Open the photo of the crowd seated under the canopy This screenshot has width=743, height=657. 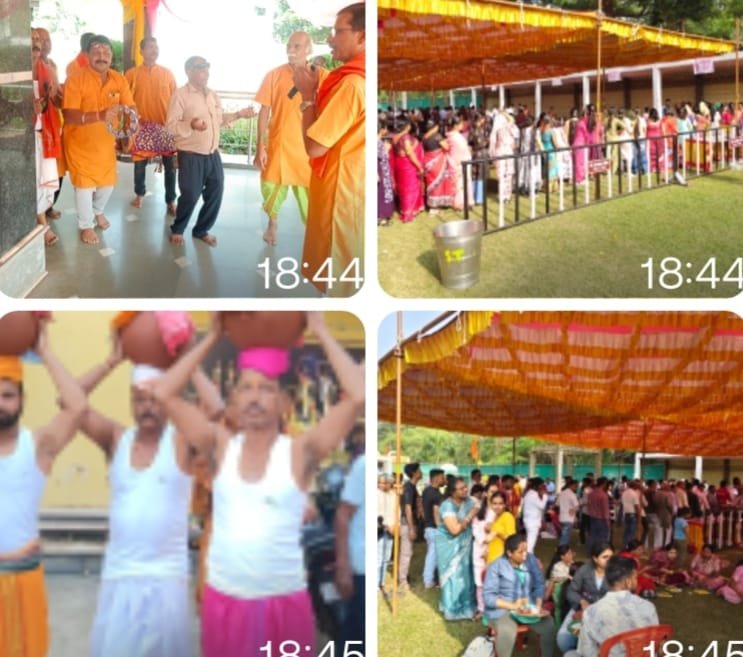pyautogui.click(x=560, y=484)
